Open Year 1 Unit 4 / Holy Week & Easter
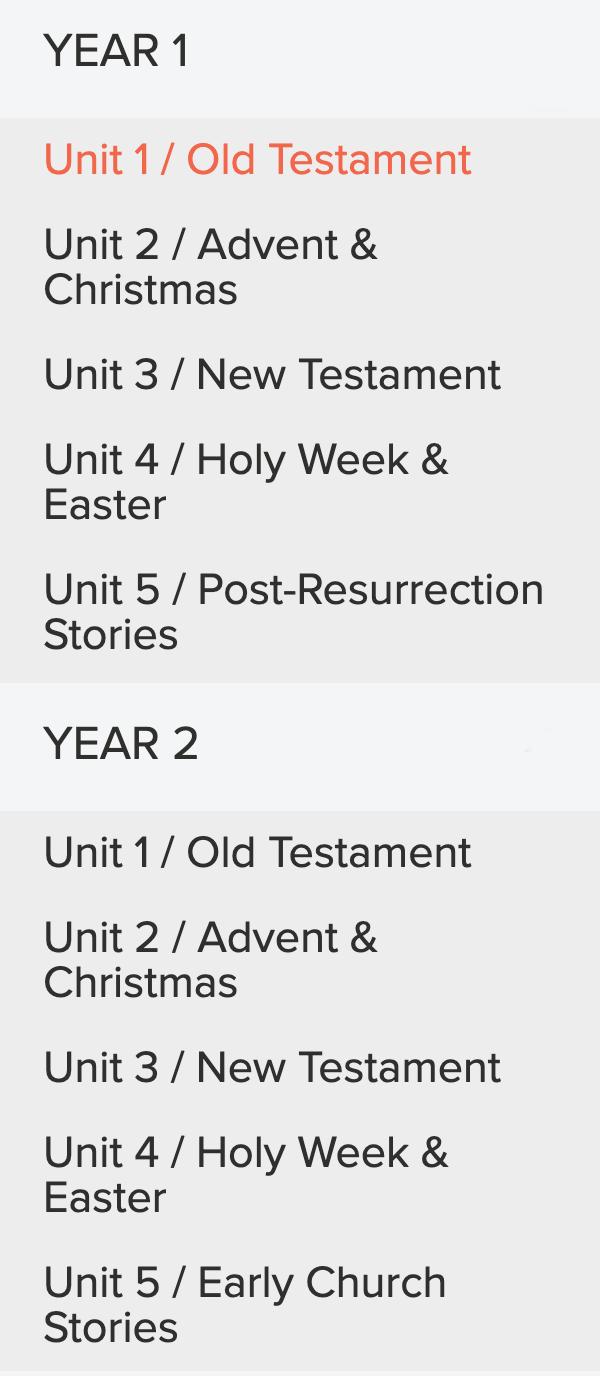The width and height of the screenshot is (600, 1376). point(245,482)
